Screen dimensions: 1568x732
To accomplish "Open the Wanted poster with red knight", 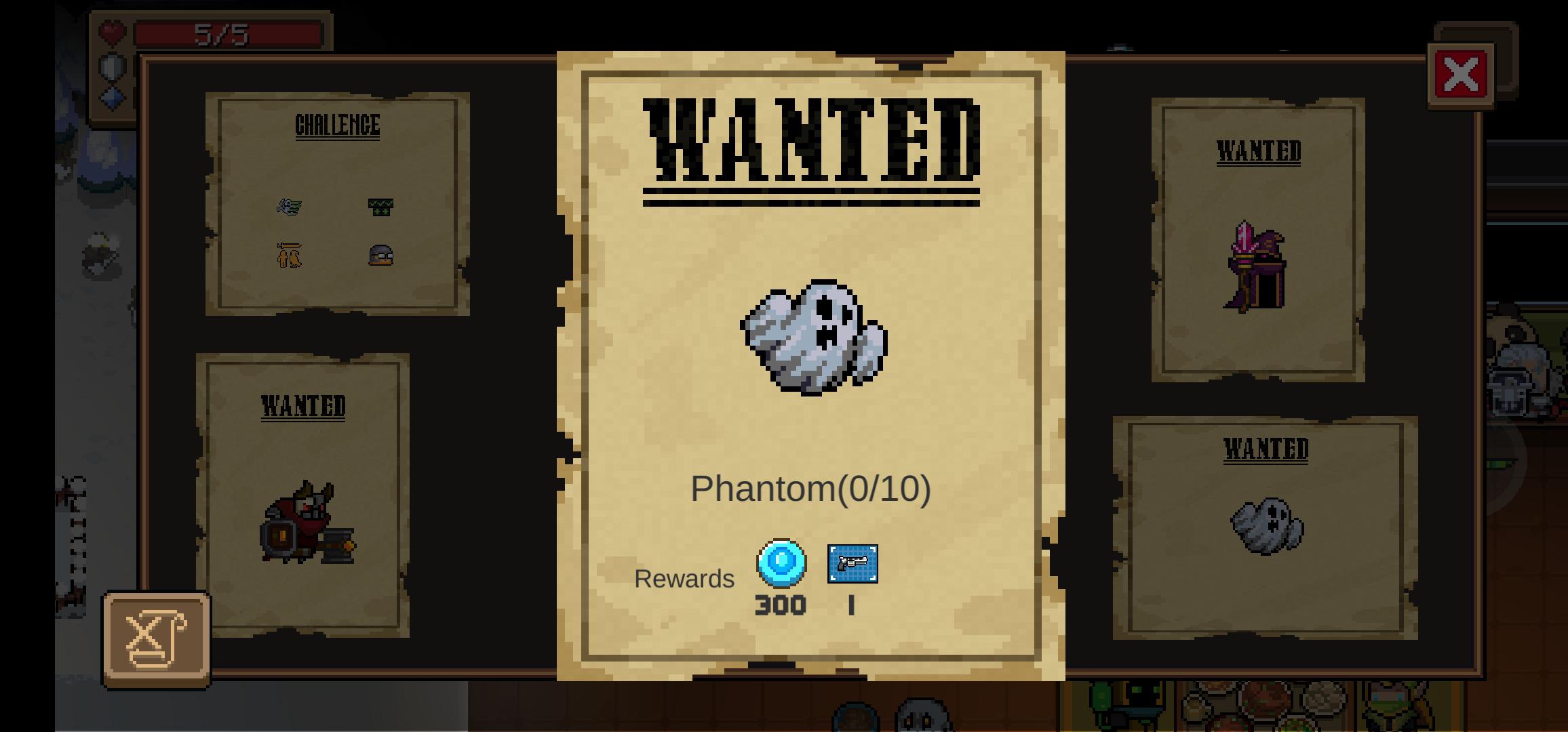I will coord(303,495).
